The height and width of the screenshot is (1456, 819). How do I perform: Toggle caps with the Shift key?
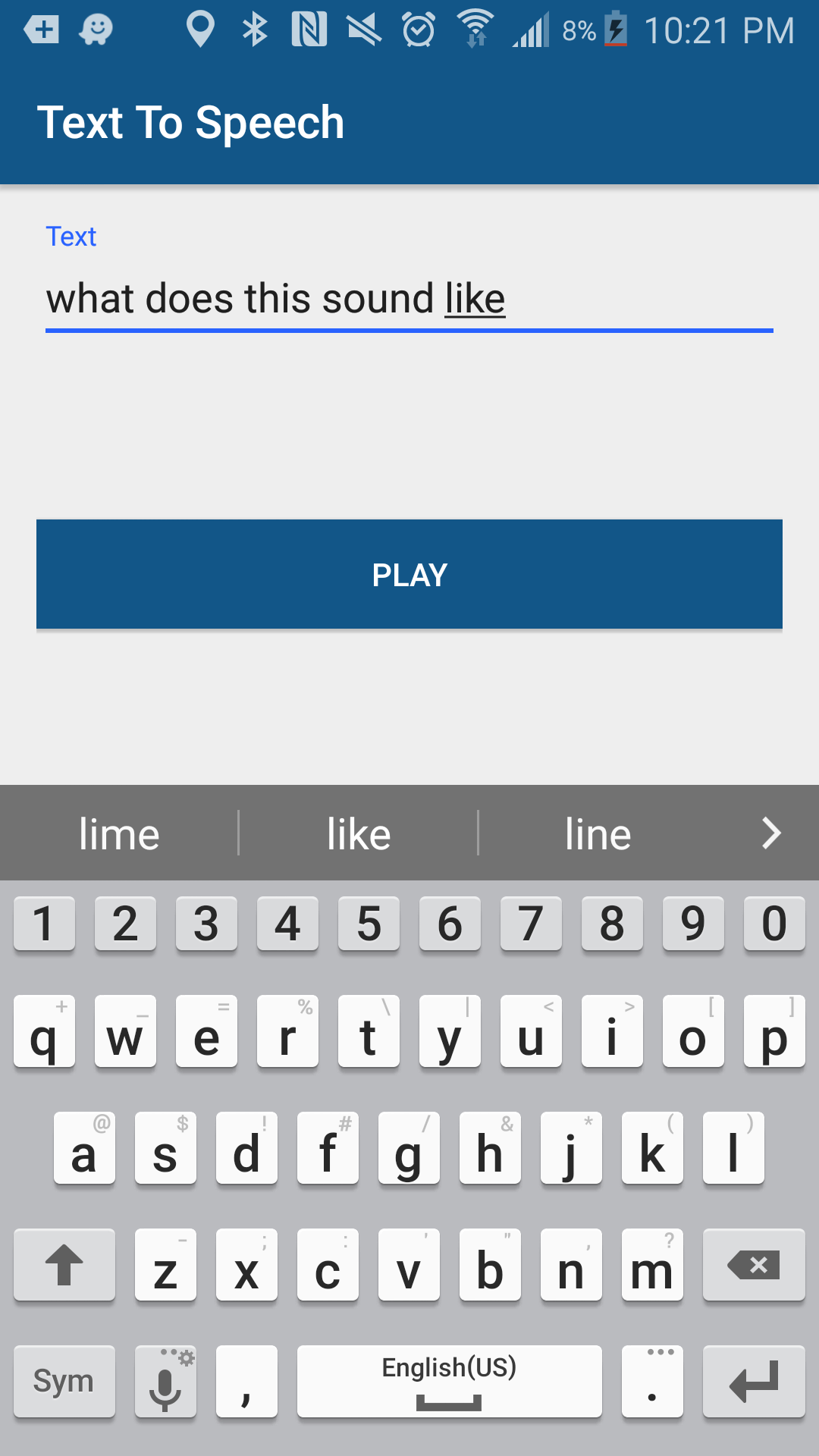click(64, 1265)
